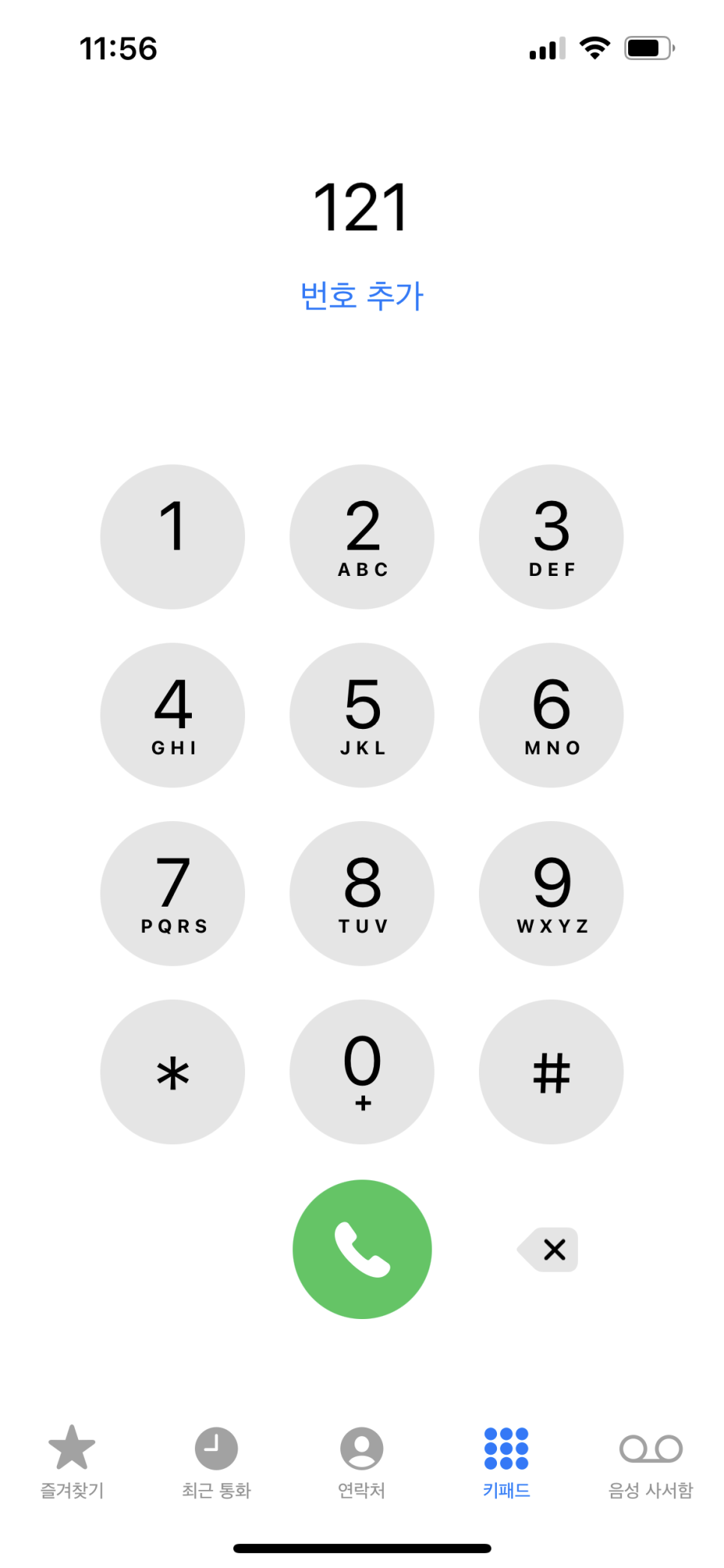
Task: Open the 즐겨찾기 favorites tab
Action: tap(72, 1462)
